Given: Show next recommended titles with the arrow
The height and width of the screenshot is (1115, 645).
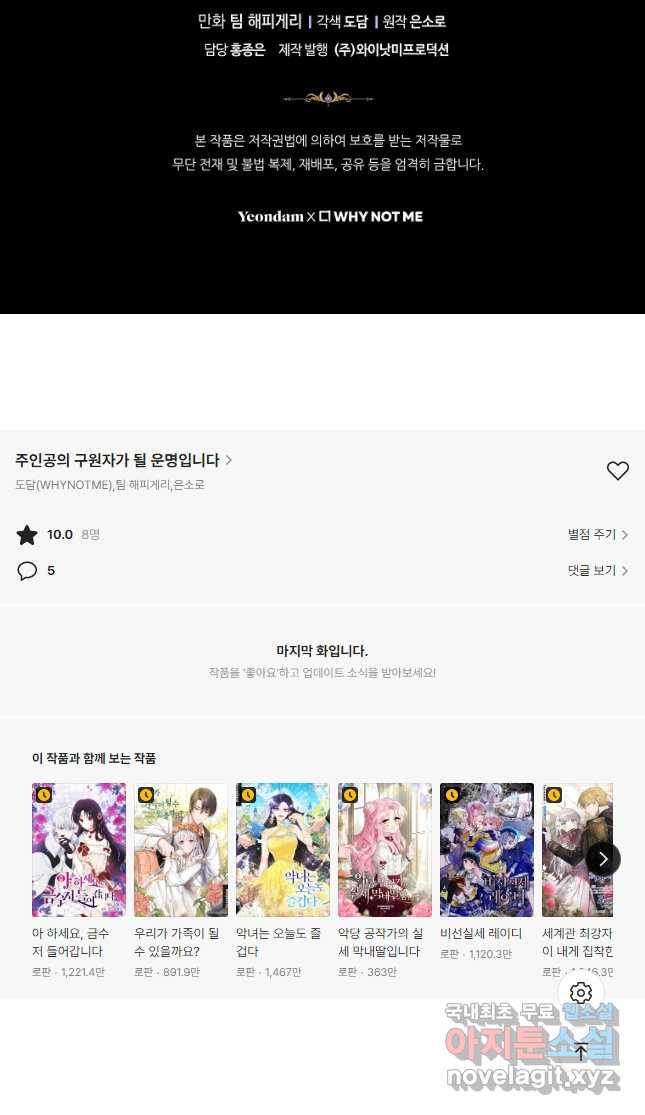Looking at the screenshot, I should pos(603,858).
